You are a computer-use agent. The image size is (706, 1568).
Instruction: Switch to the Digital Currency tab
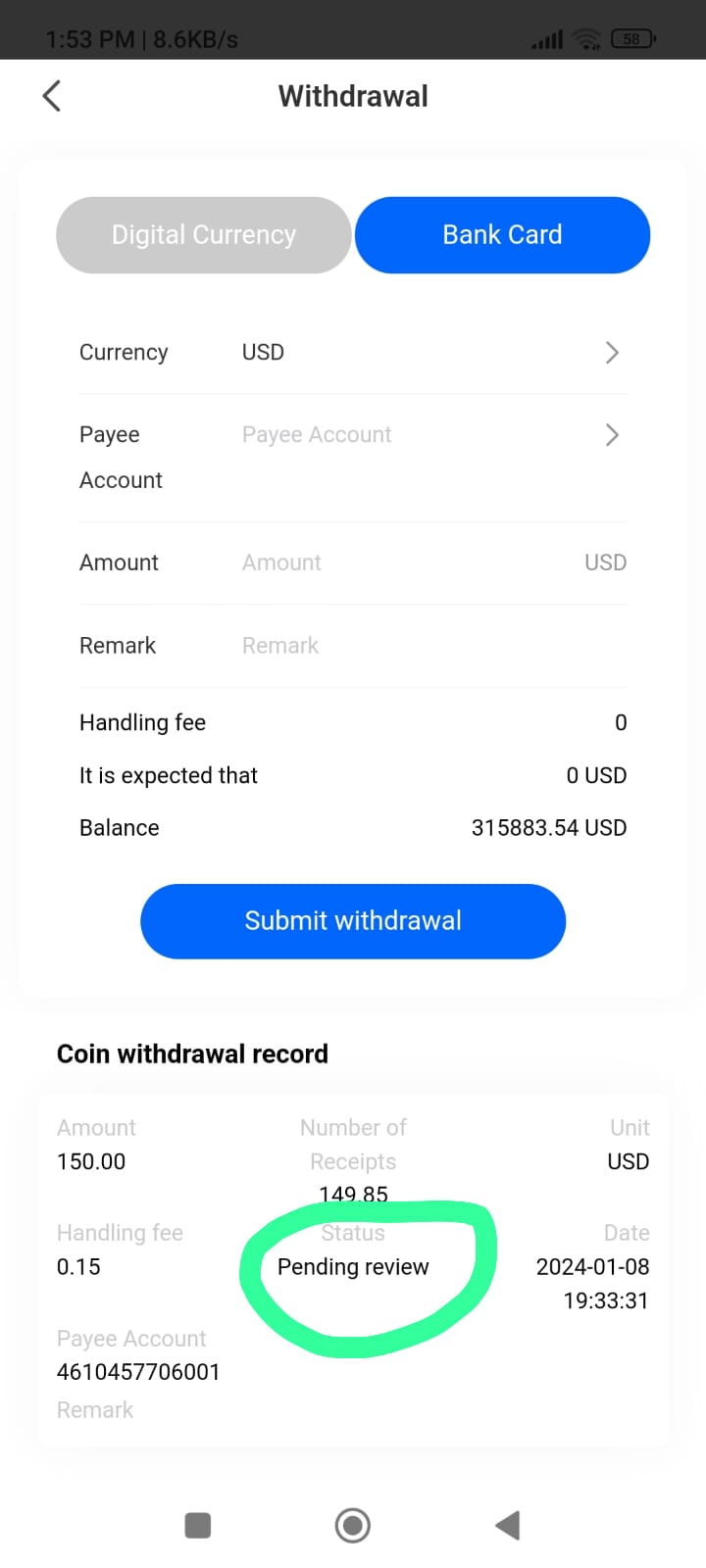pos(204,235)
